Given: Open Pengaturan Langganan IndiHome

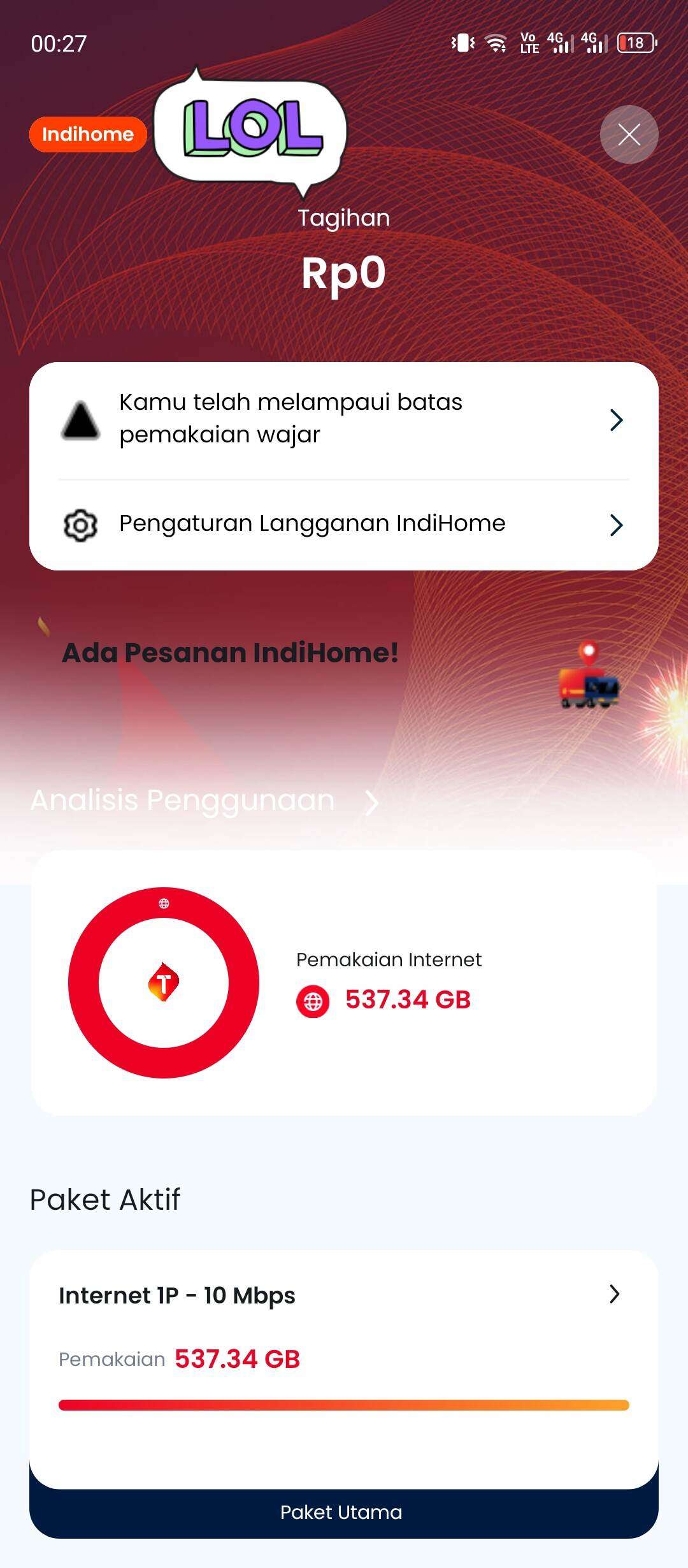Looking at the screenshot, I should [344, 524].
